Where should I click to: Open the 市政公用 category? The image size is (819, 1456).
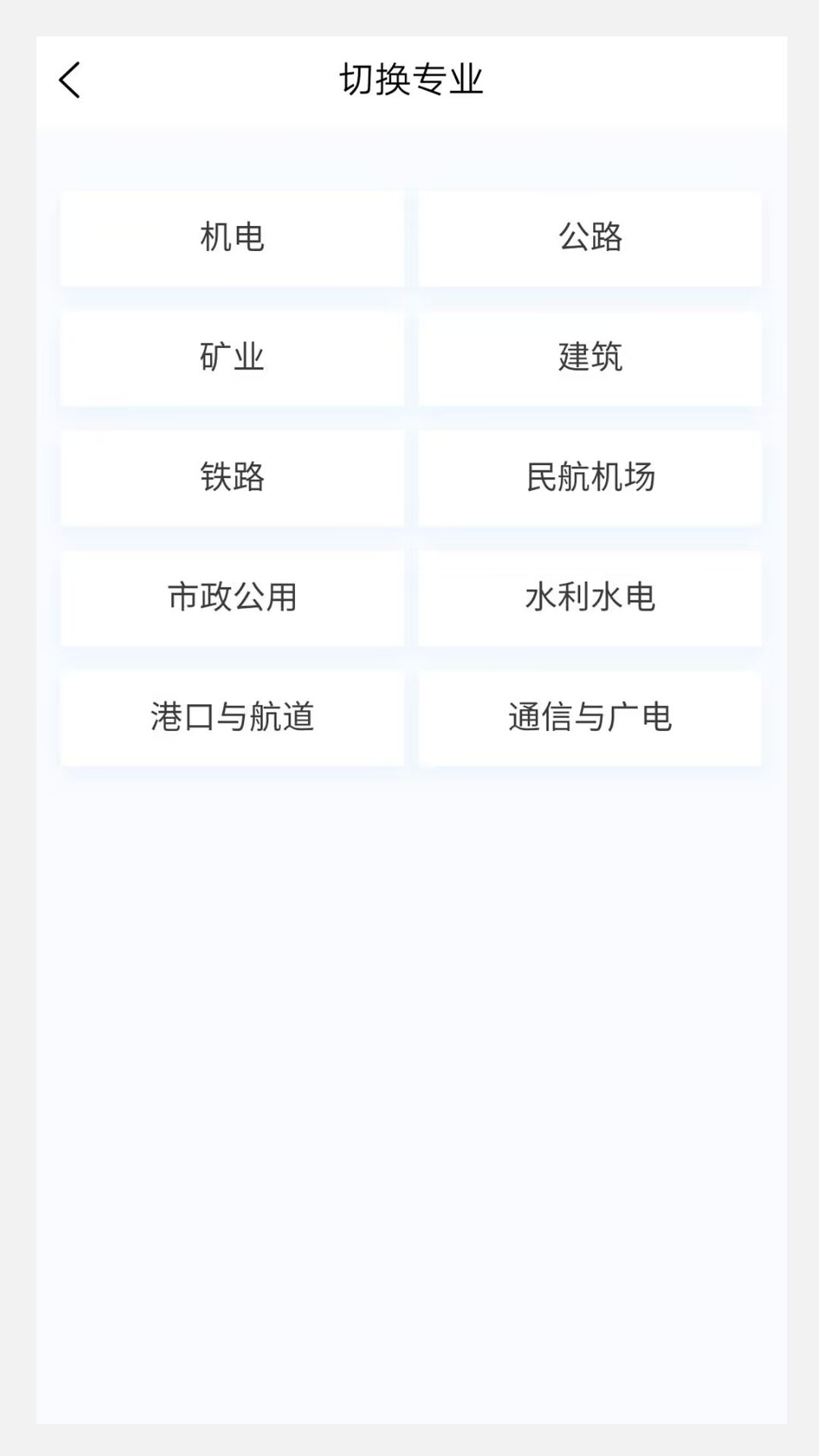click(x=231, y=598)
